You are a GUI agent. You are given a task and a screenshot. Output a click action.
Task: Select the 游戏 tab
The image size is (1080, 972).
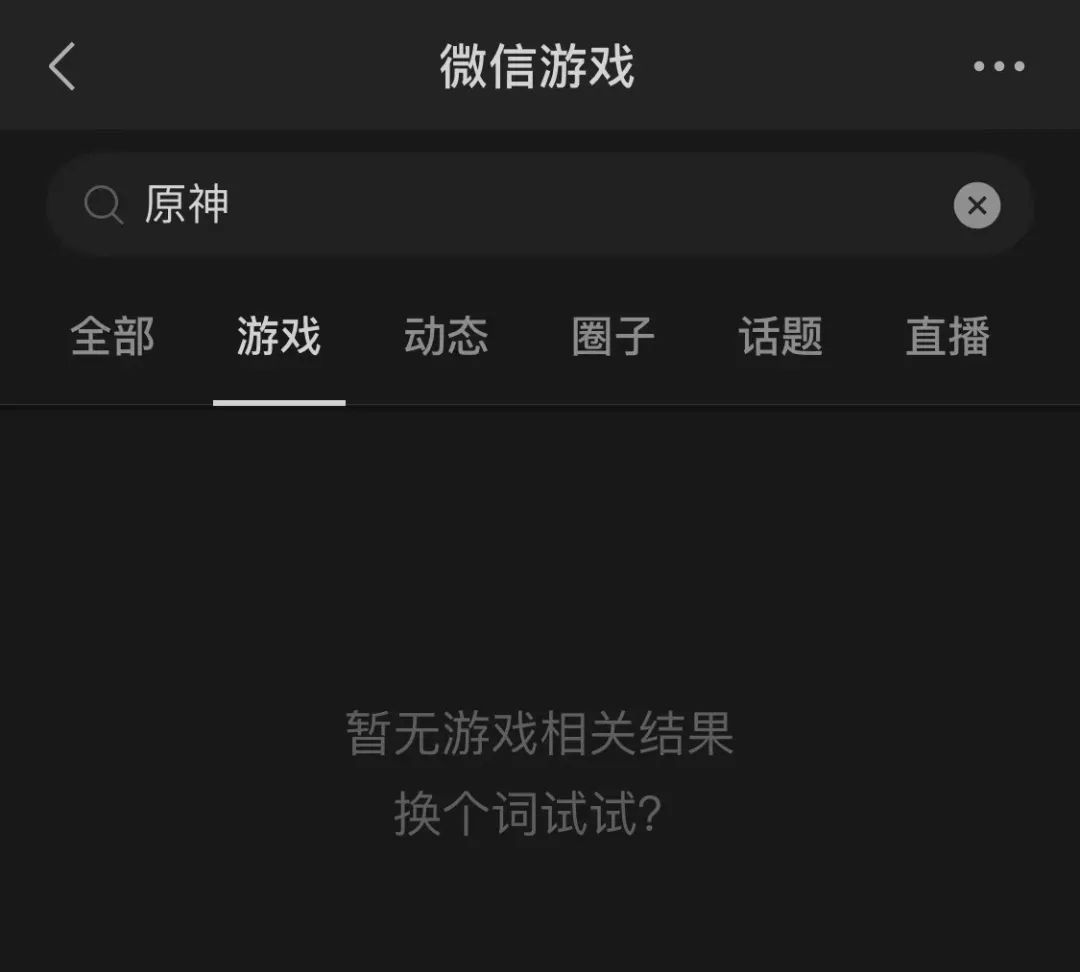point(279,337)
